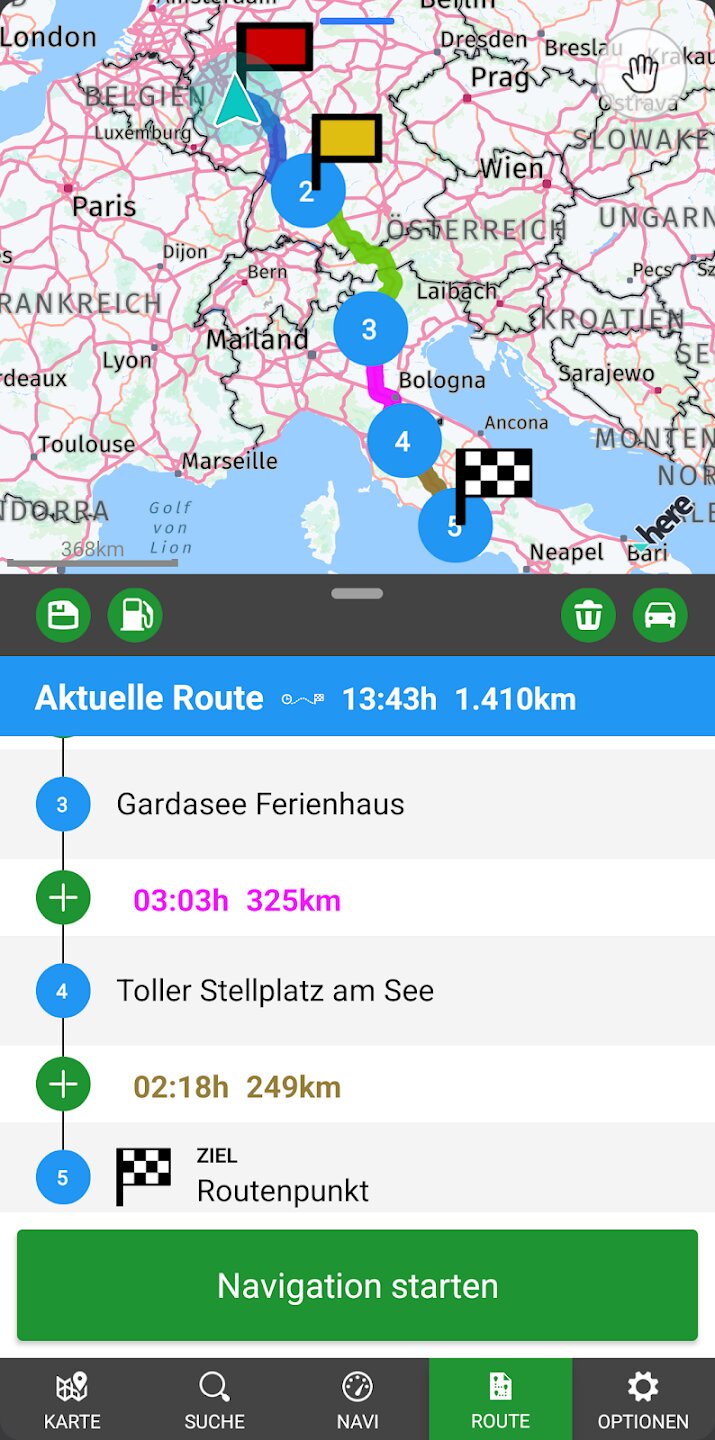Open the Ziel Routenpunkt entry
The width and height of the screenshot is (715, 1440).
pos(282,1178)
